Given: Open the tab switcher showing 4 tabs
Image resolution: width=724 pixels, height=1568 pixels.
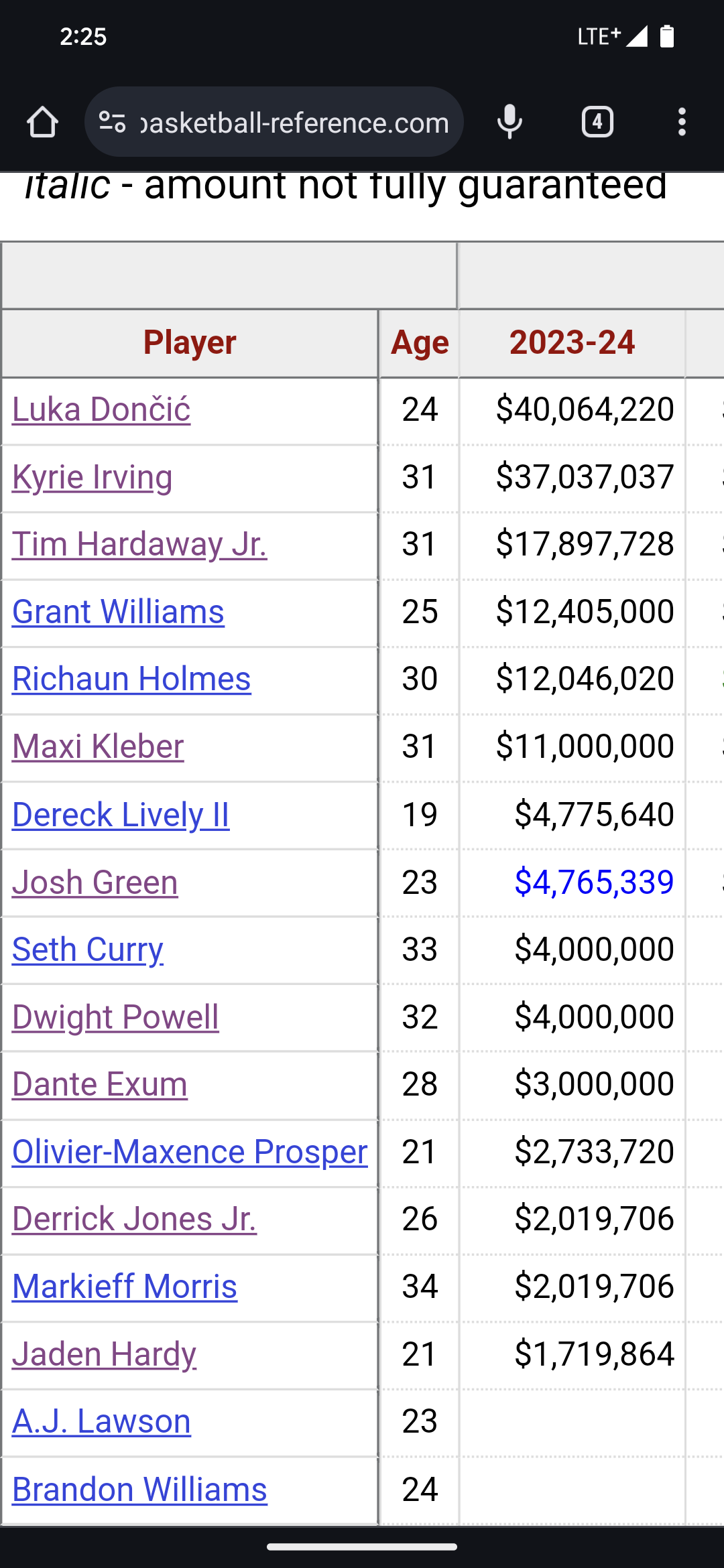Looking at the screenshot, I should (x=597, y=123).
